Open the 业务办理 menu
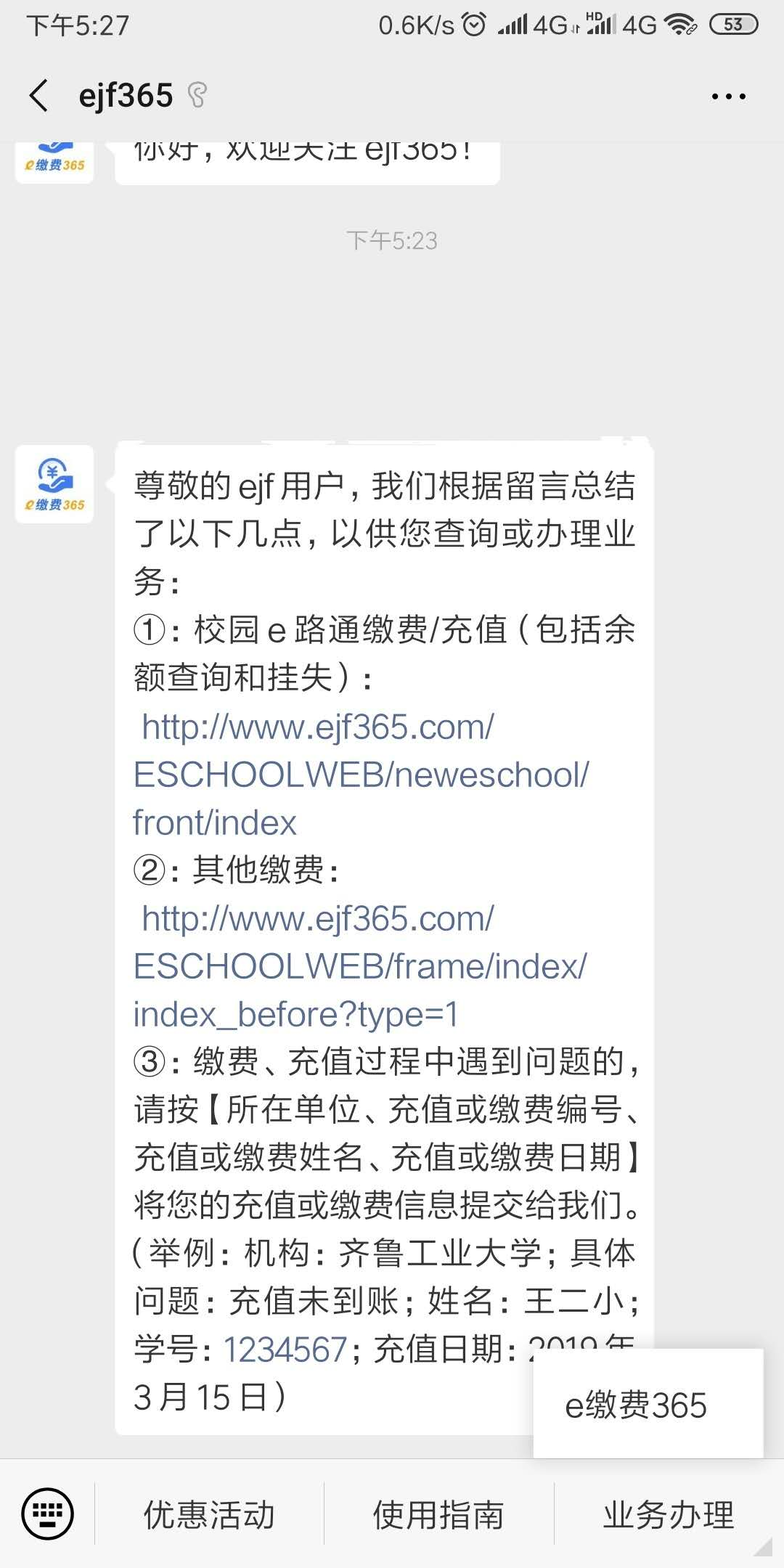This screenshot has width=784, height=1568. [669, 1515]
